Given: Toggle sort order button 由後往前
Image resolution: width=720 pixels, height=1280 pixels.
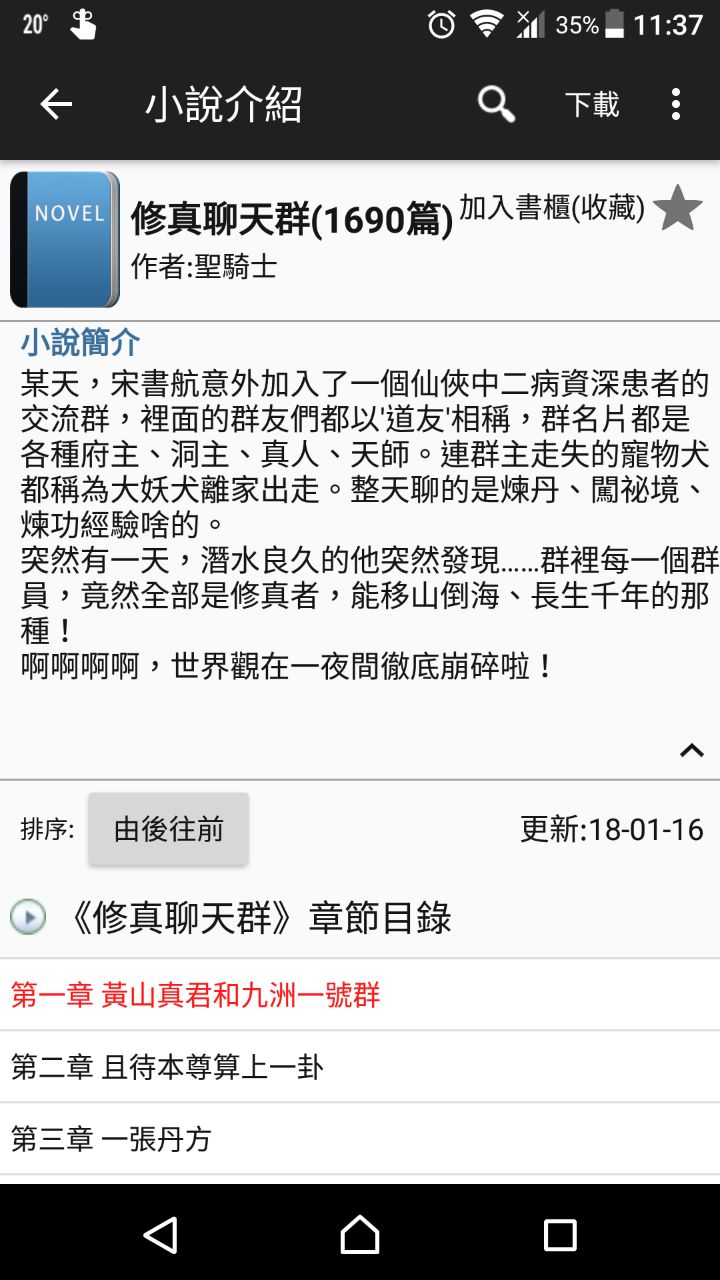Looking at the screenshot, I should pyautogui.click(x=168, y=829).
